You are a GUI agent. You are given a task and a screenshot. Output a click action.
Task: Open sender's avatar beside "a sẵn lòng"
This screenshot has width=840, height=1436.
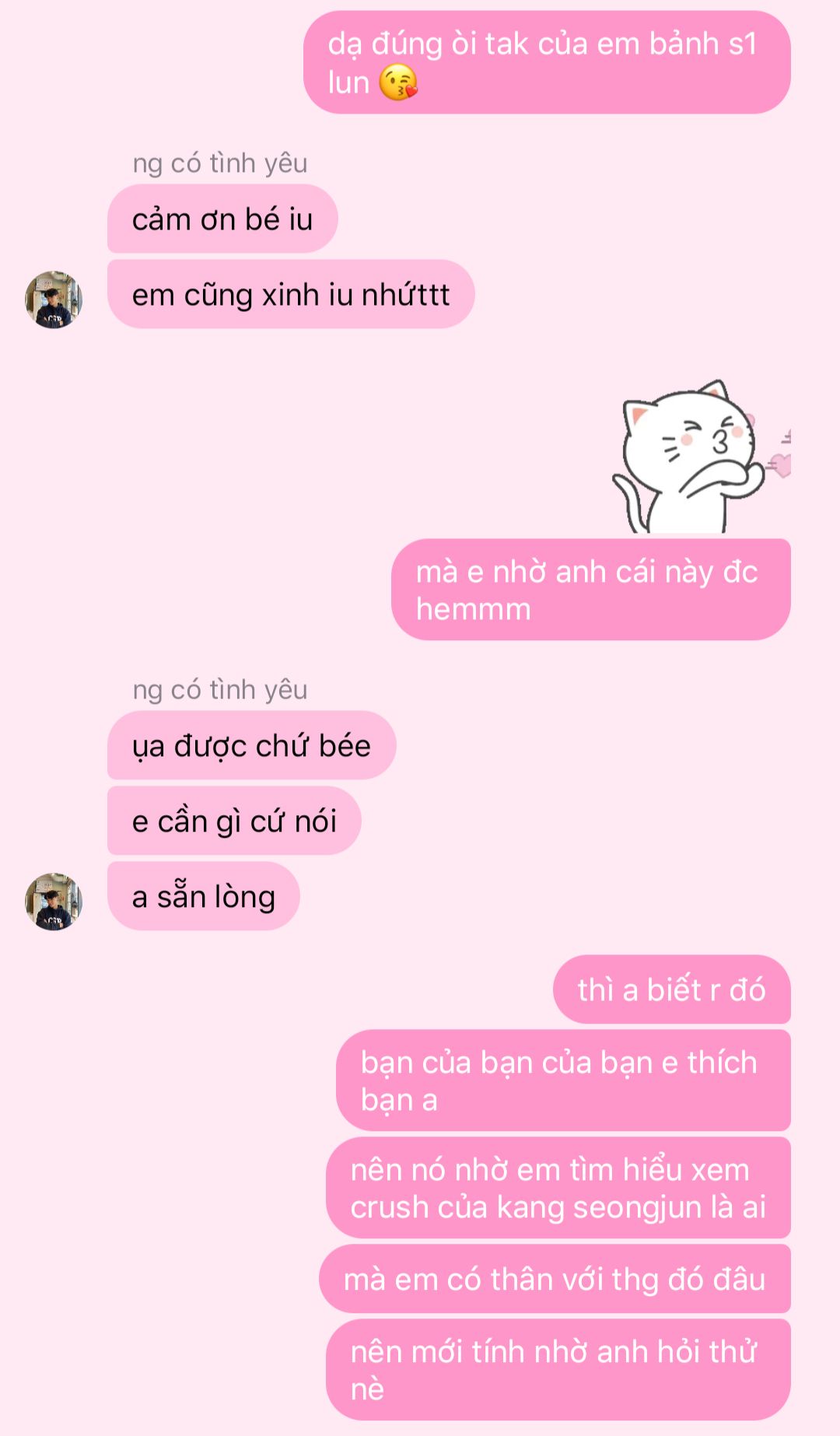click(54, 901)
